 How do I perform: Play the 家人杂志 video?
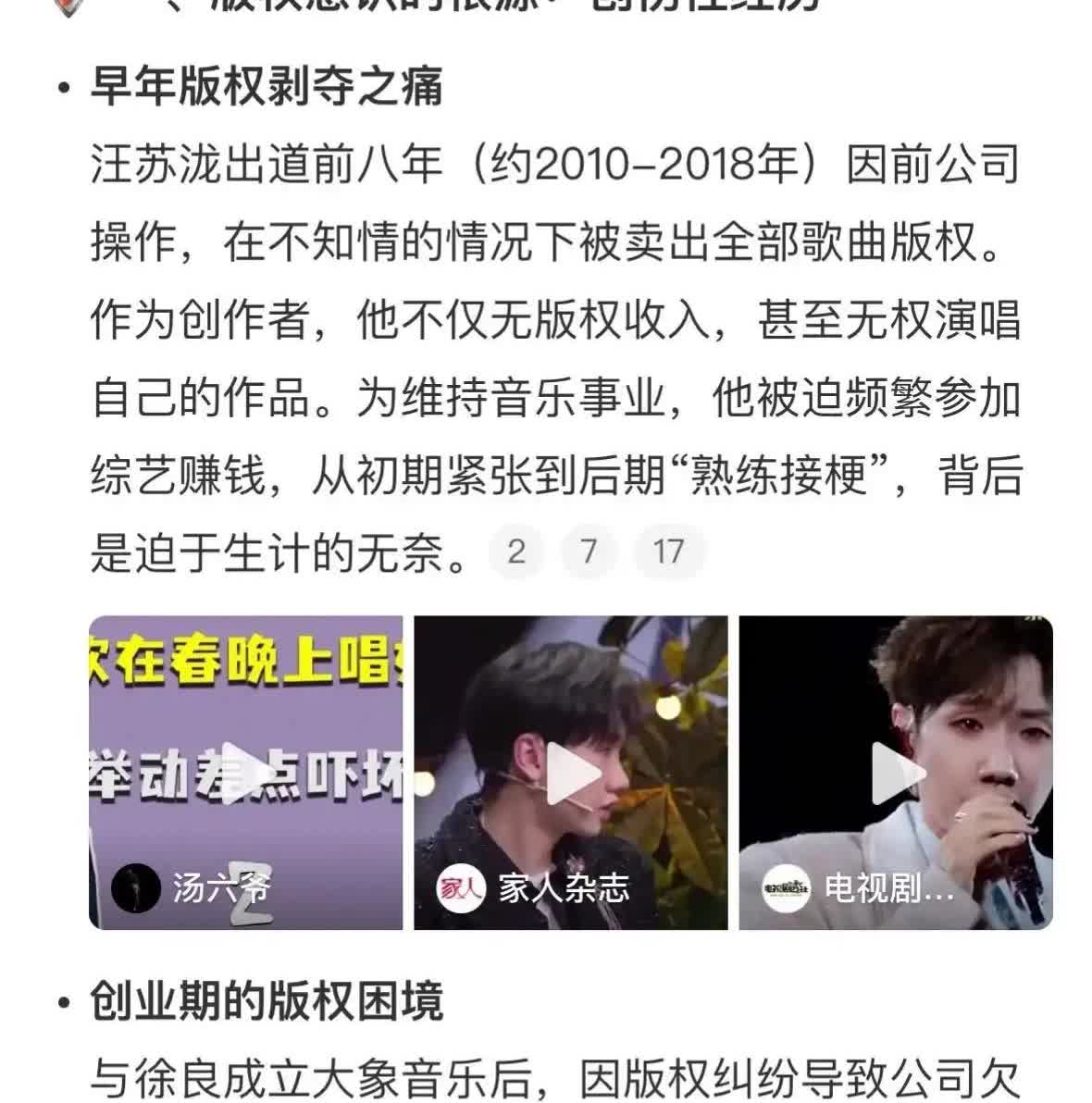coord(571,773)
